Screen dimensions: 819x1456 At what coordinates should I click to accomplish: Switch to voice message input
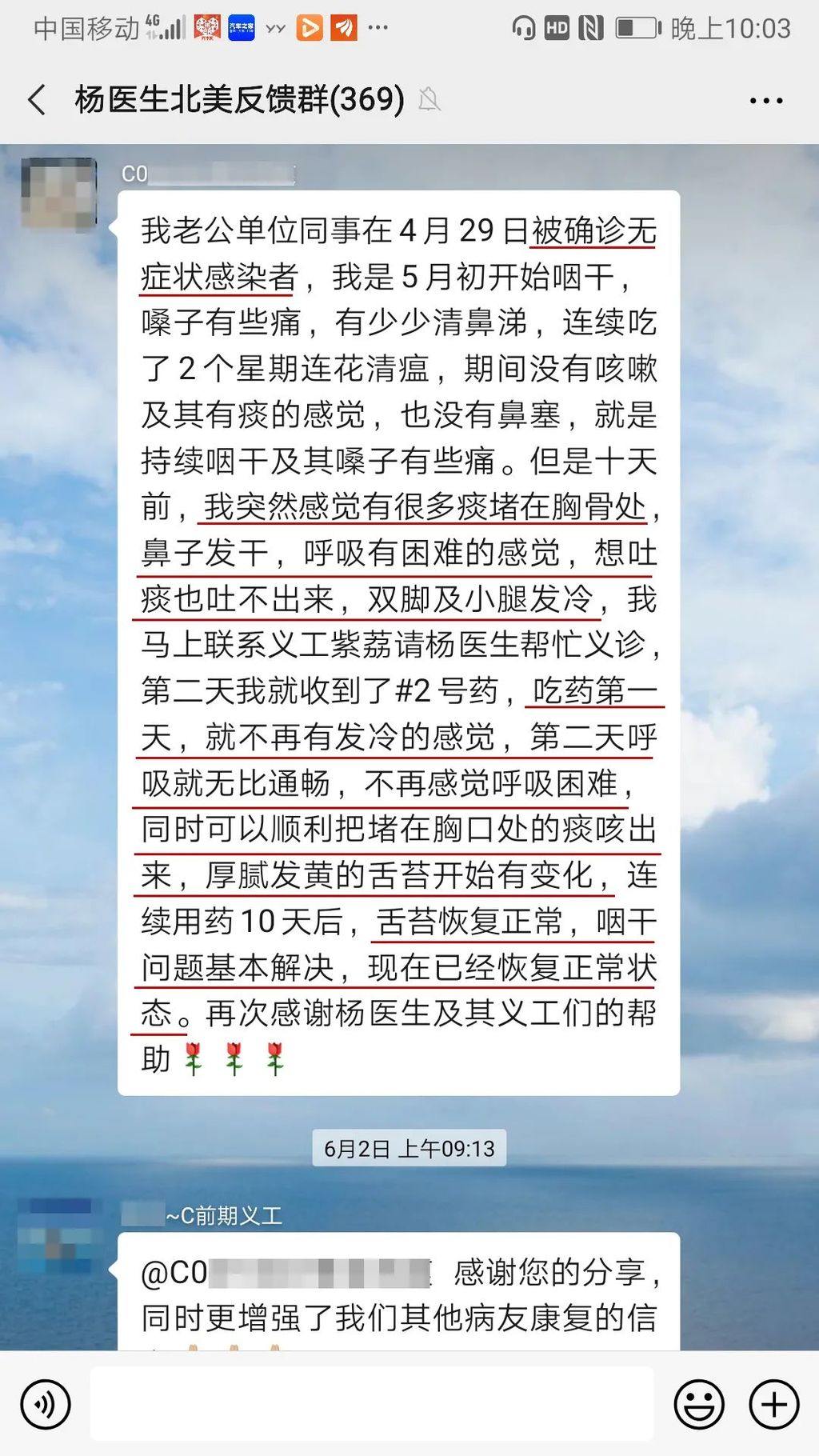(x=46, y=1404)
